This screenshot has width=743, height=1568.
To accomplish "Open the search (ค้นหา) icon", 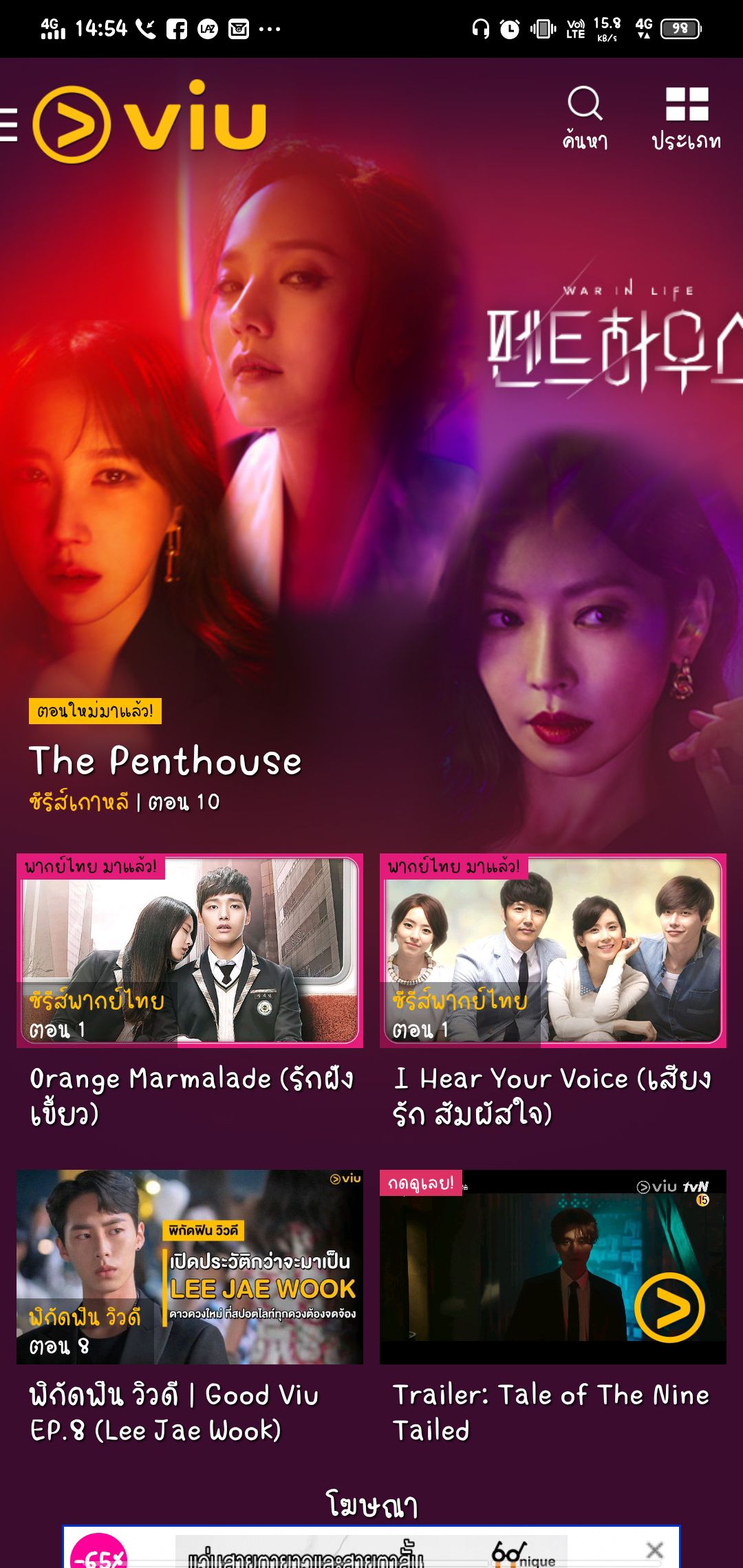I will (x=585, y=117).
